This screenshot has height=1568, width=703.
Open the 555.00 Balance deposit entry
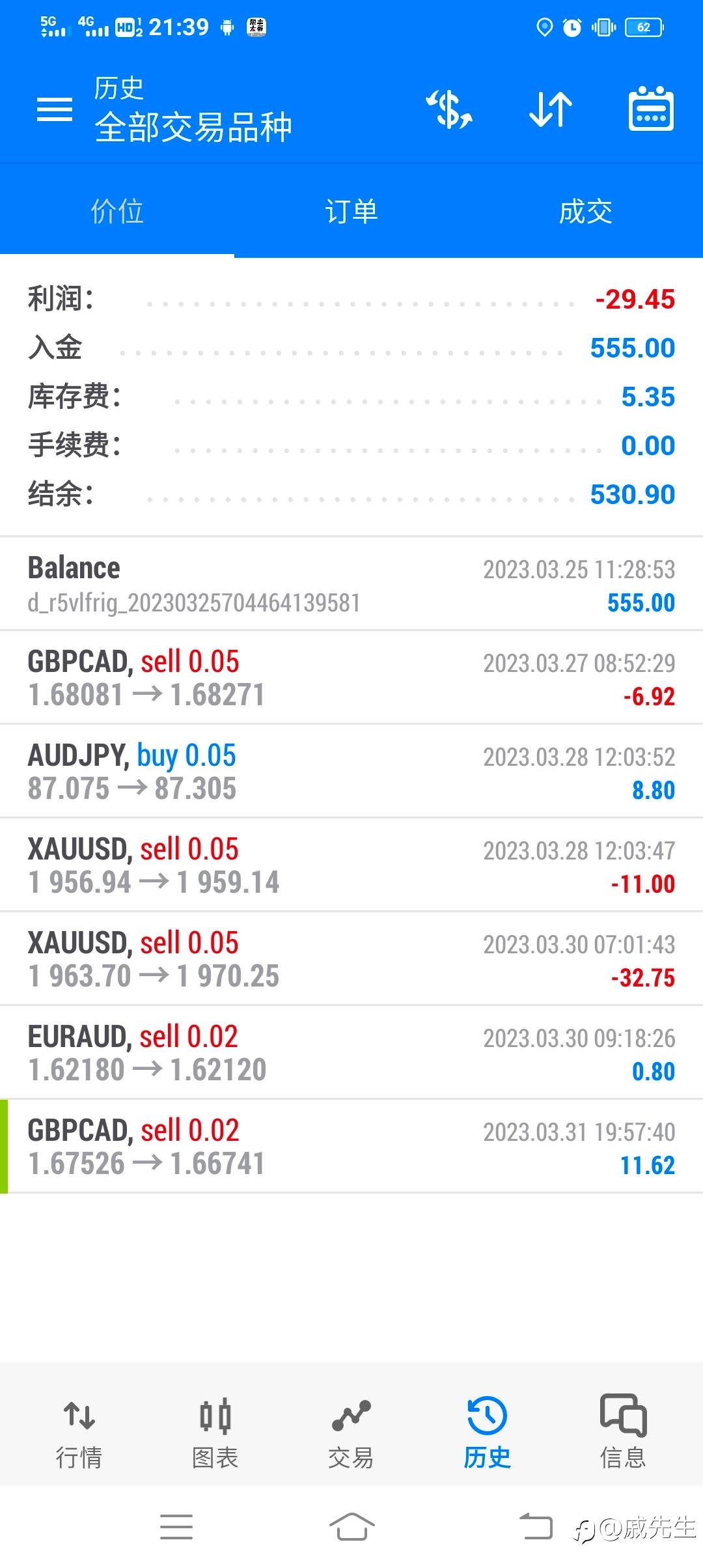(351, 584)
